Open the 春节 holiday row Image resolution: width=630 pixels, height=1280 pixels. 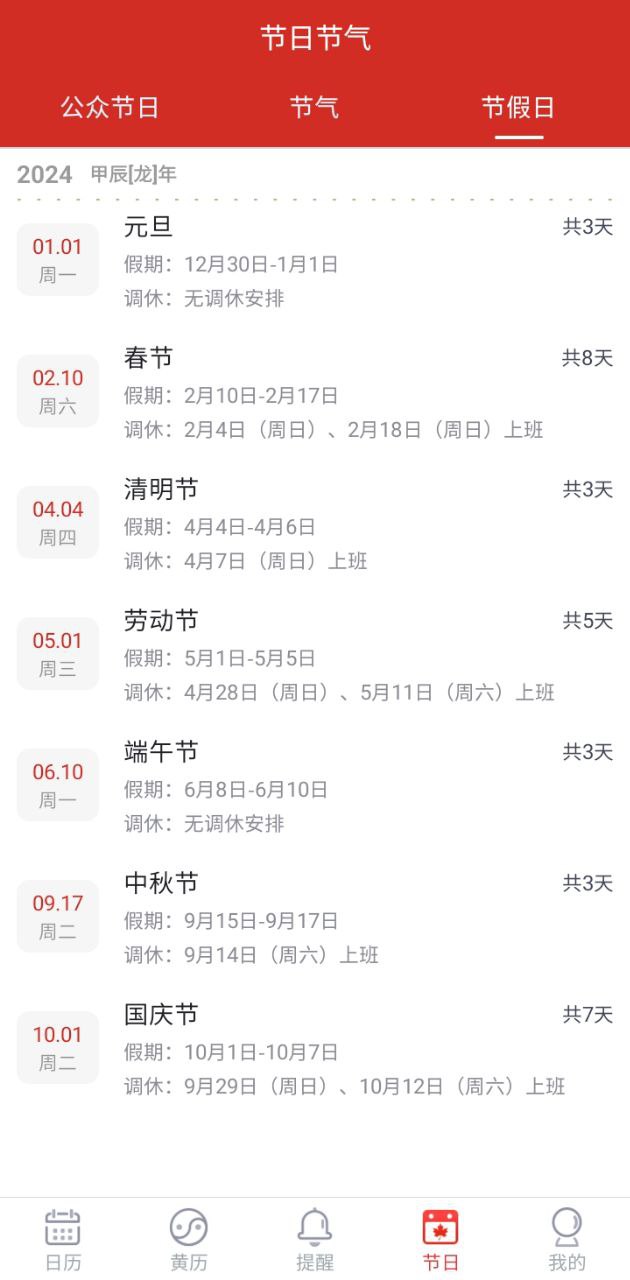click(315, 392)
